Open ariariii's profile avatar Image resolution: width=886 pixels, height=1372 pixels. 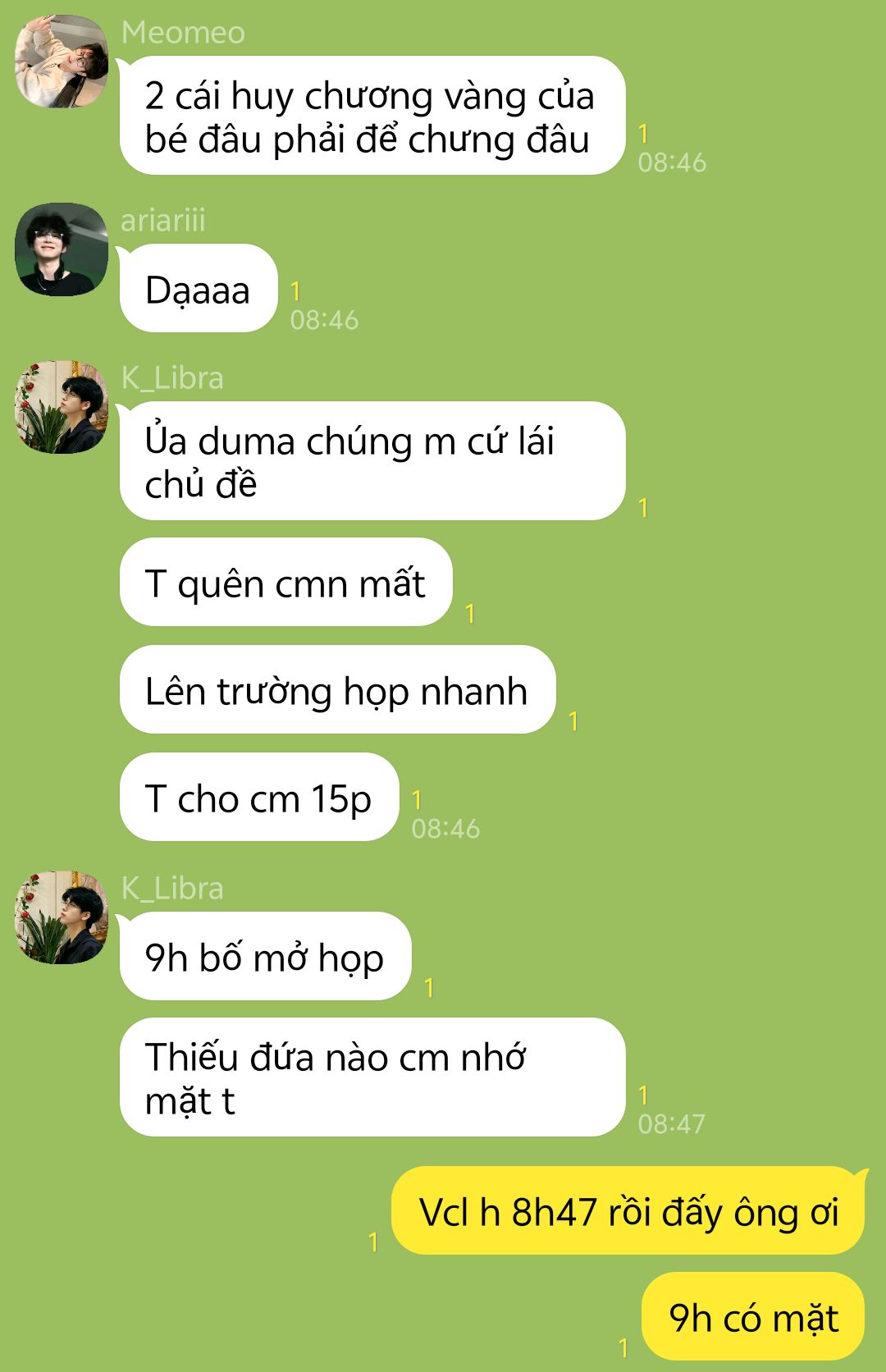[x=62, y=249]
